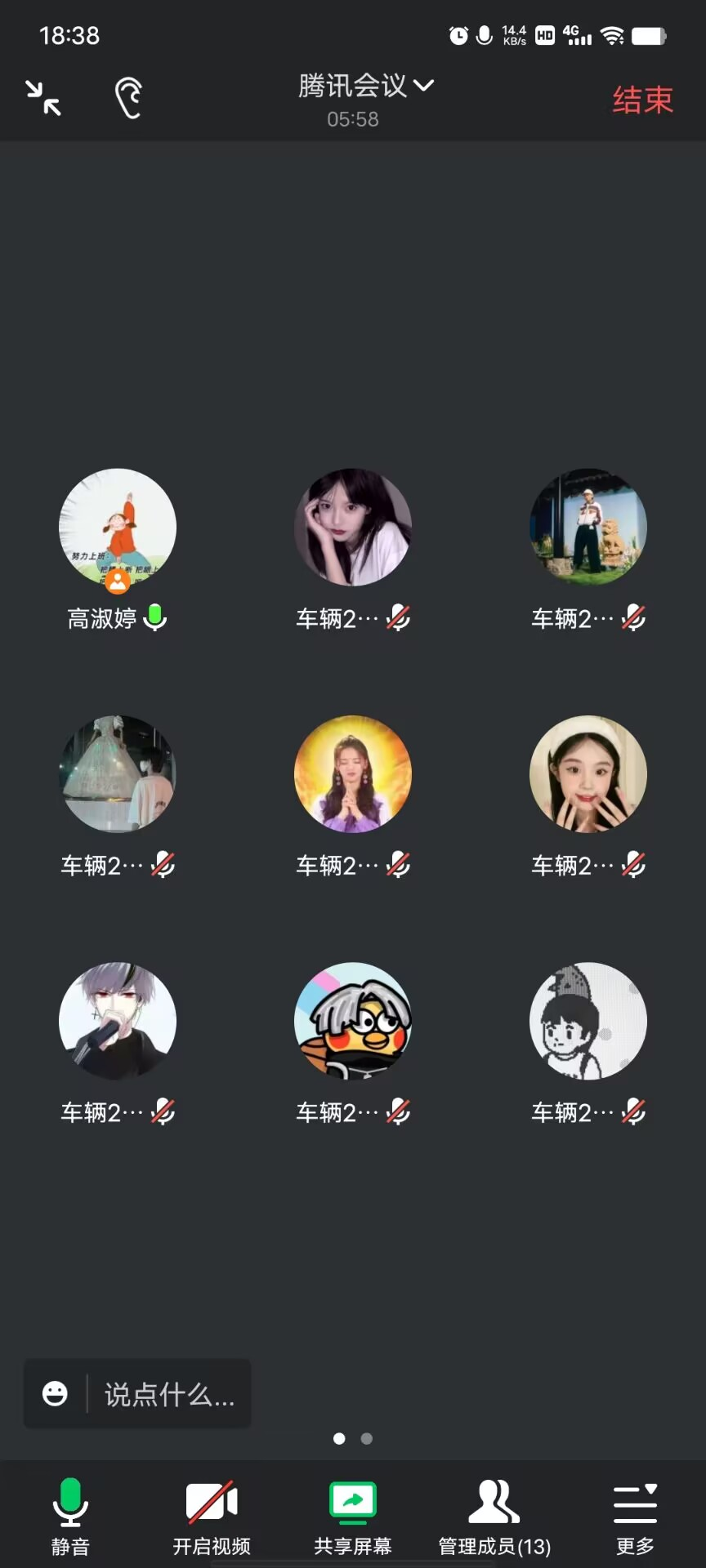Tap the 说点什么 chat input

(169, 1394)
